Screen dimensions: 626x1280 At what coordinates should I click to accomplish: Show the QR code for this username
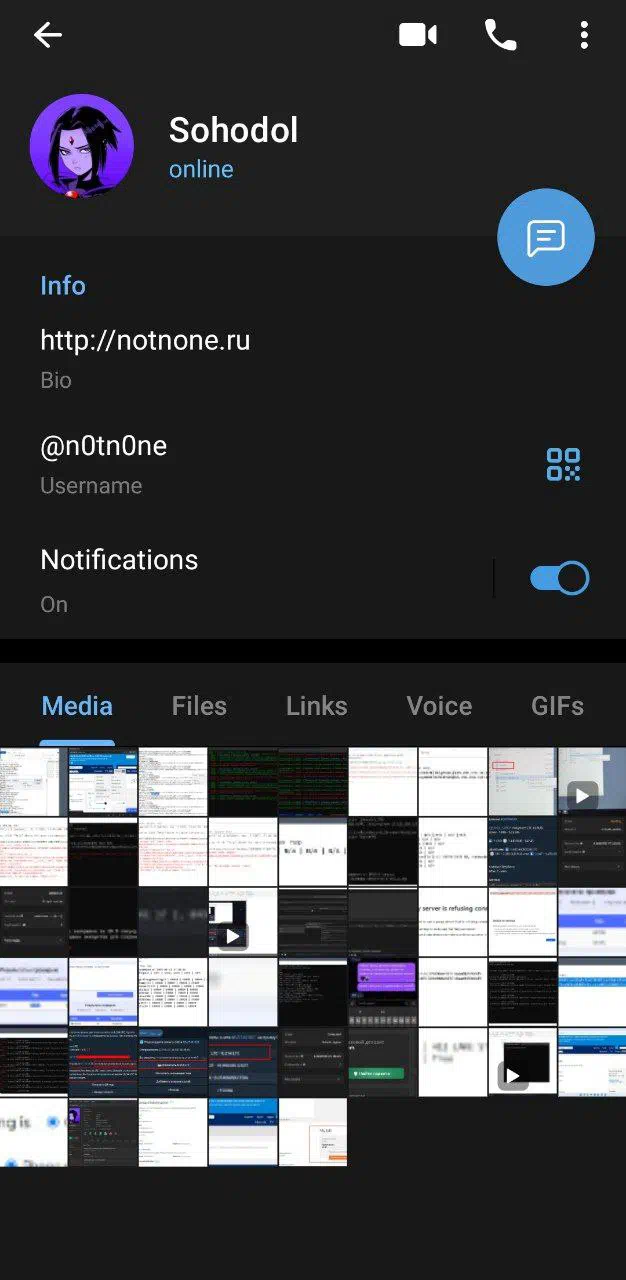[x=563, y=464]
